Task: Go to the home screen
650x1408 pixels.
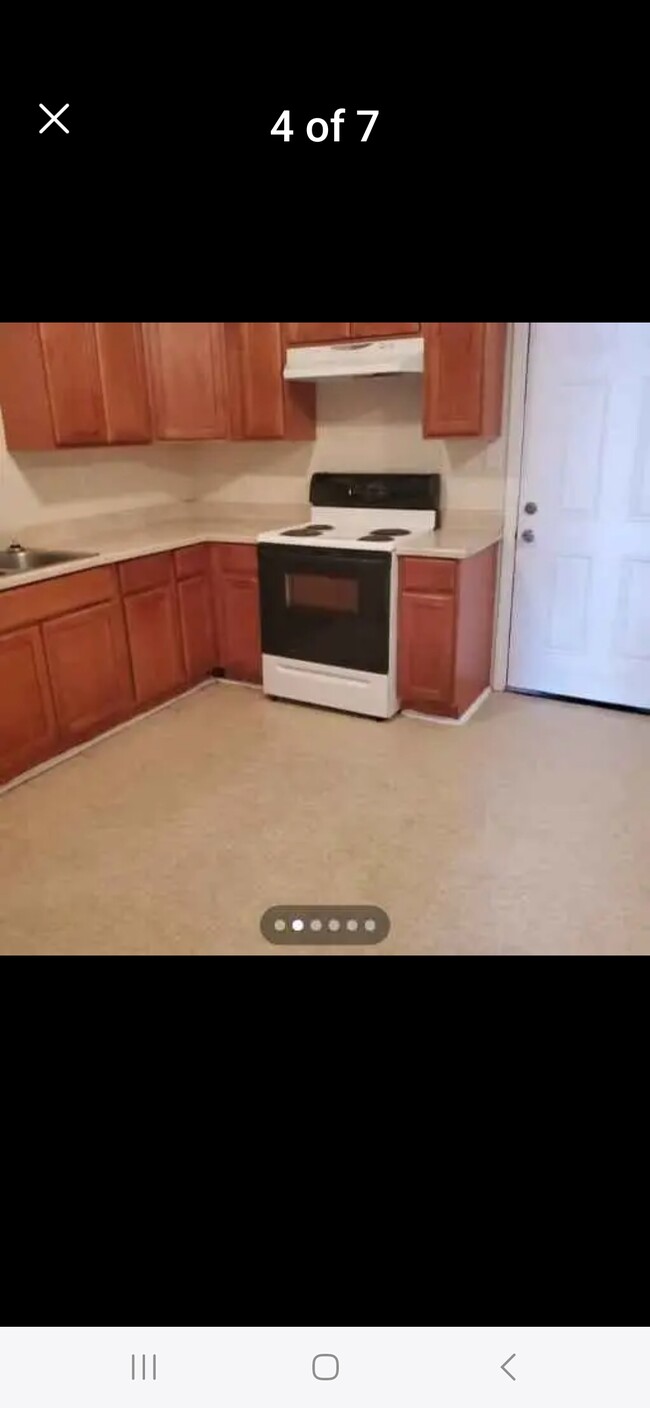Action: [x=325, y=1367]
